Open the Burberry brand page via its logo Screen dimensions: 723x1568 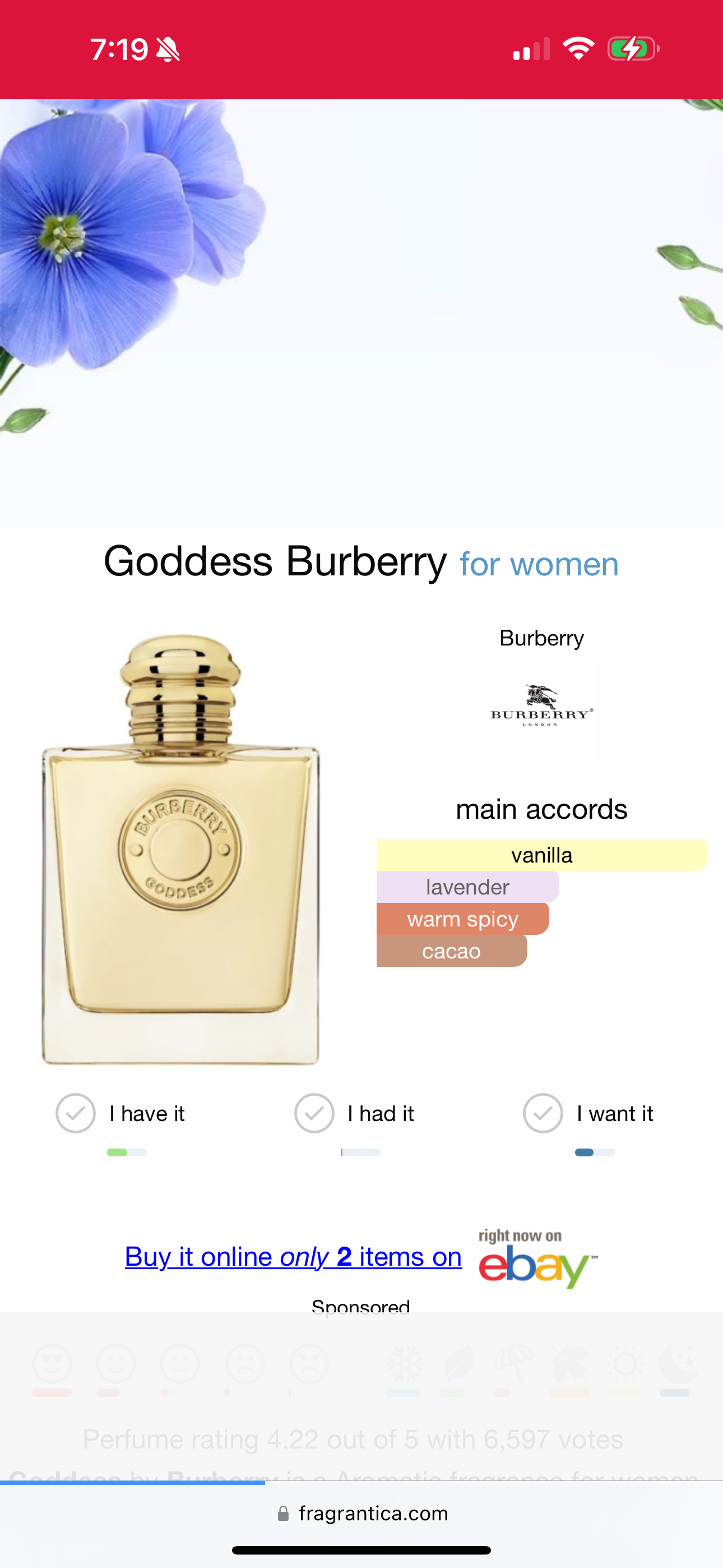pyautogui.click(x=541, y=705)
